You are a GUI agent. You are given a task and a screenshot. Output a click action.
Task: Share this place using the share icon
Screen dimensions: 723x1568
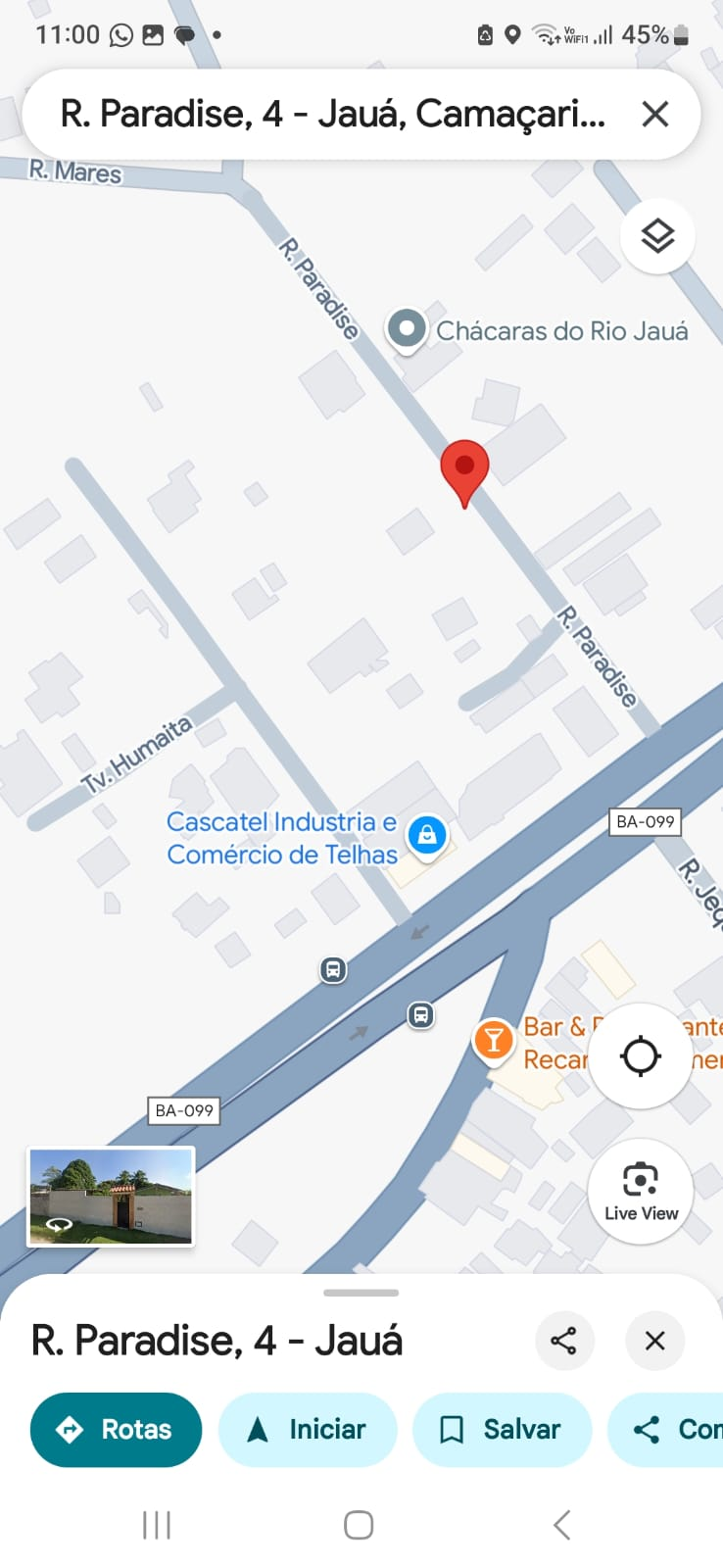pyautogui.click(x=564, y=1341)
